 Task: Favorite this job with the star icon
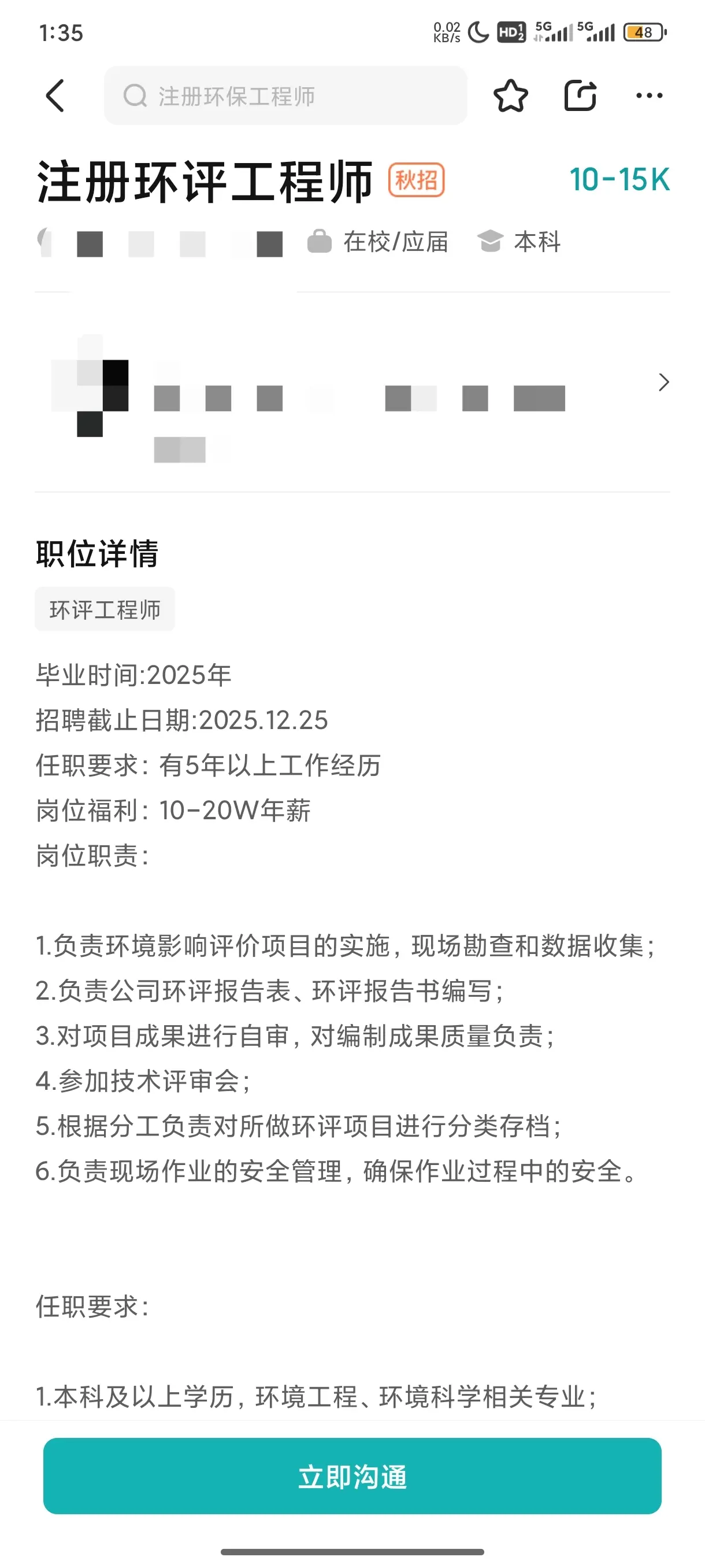[510, 95]
